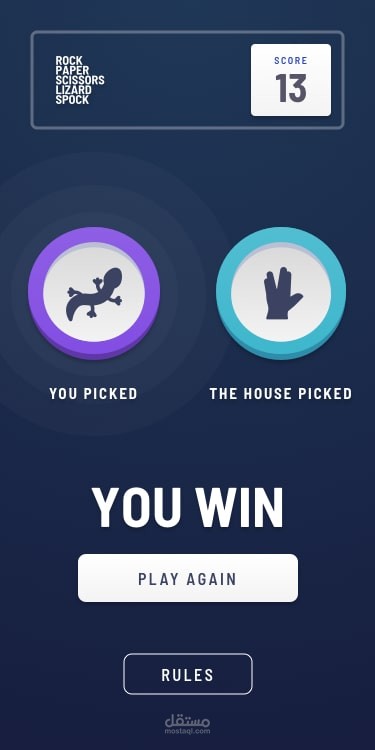Open the Rules button
Screen dimensions: 375x750
[x=188, y=674]
